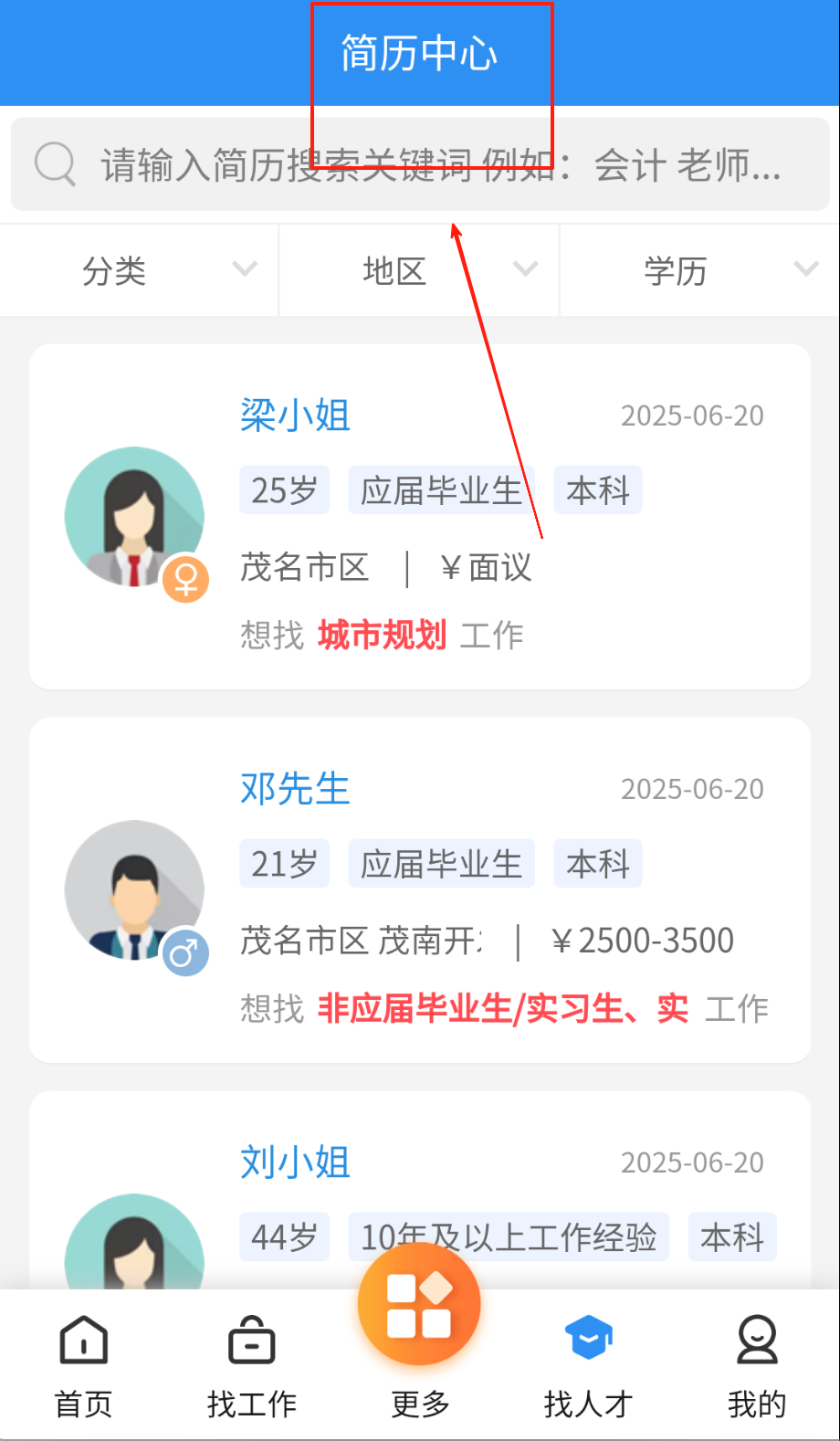
Task: Open the orange 更多 menu button
Action: click(419, 1306)
